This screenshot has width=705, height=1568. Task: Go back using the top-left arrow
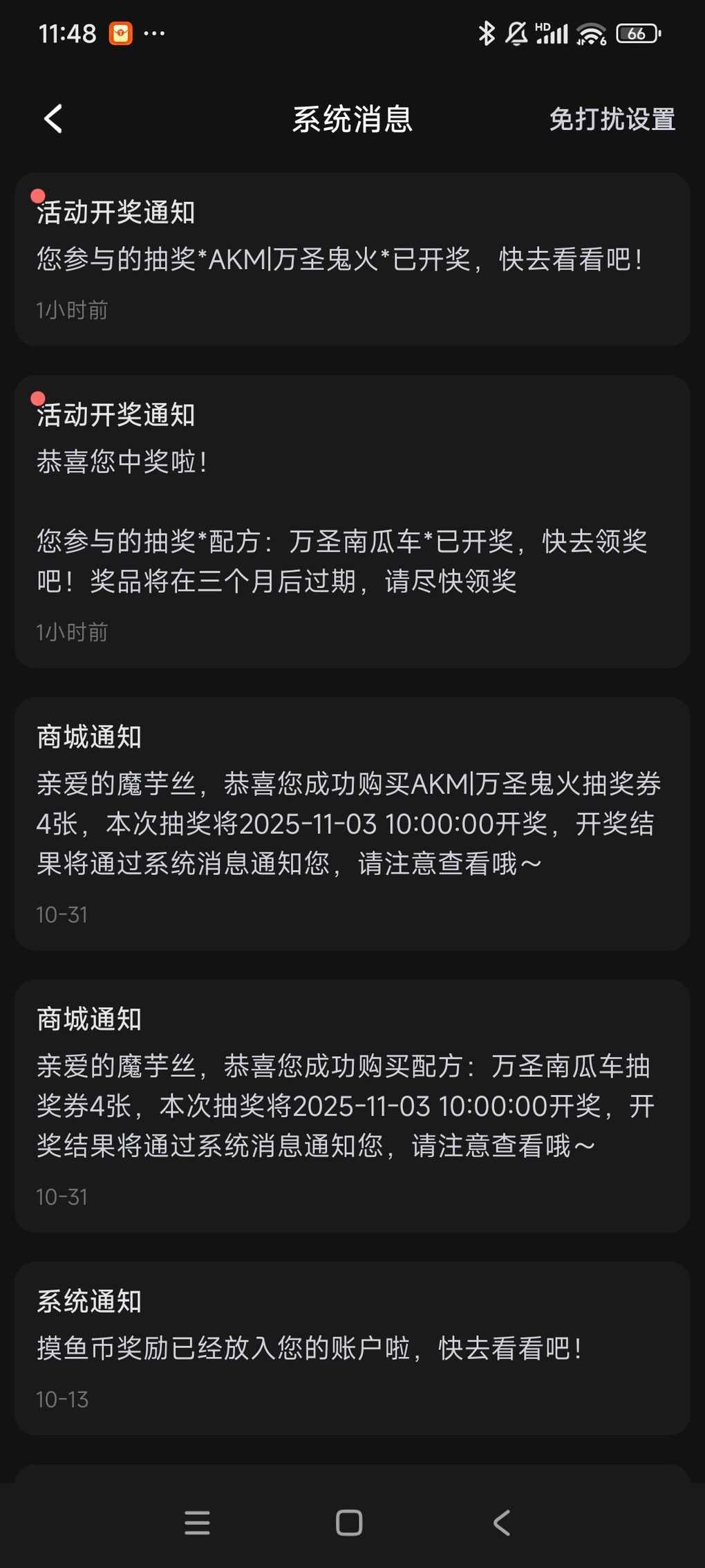coord(54,119)
